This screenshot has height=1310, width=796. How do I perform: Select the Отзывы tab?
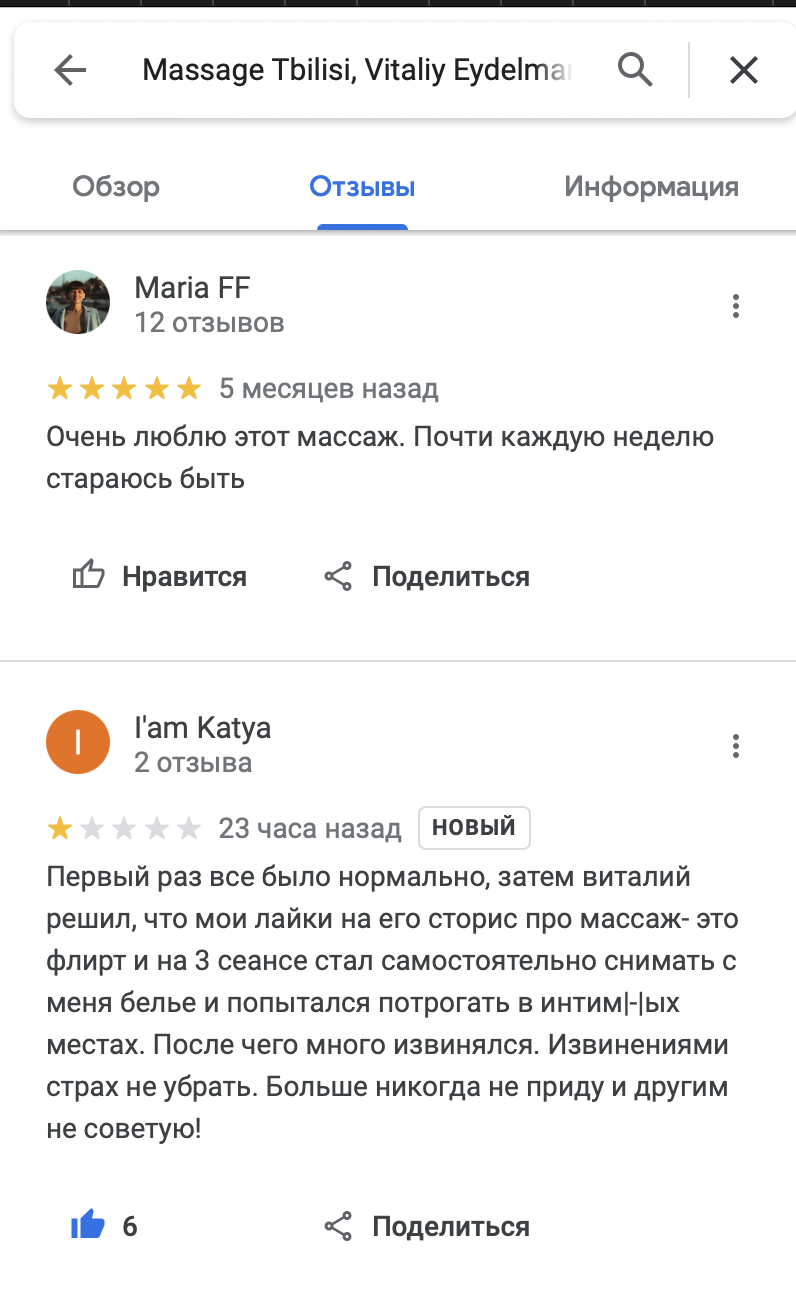(x=362, y=187)
